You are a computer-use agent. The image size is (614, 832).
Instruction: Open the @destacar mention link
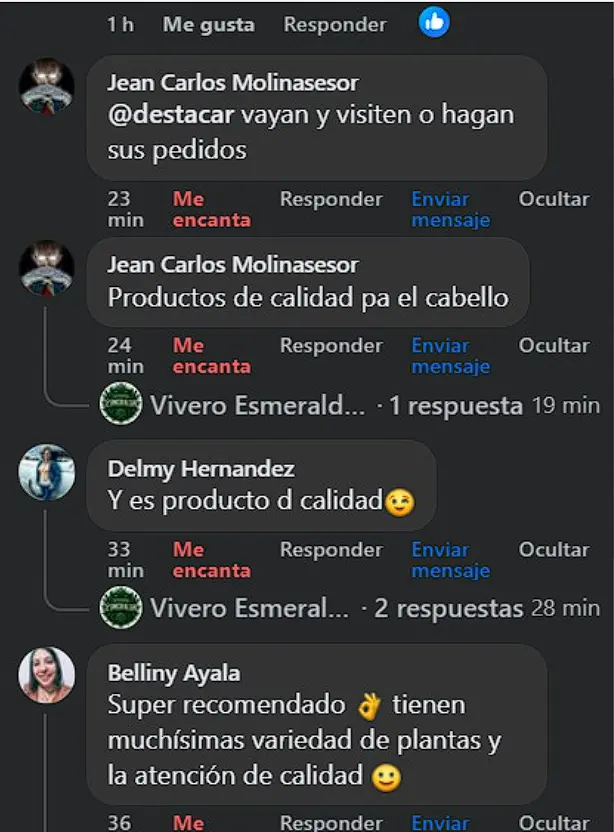point(170,115)
